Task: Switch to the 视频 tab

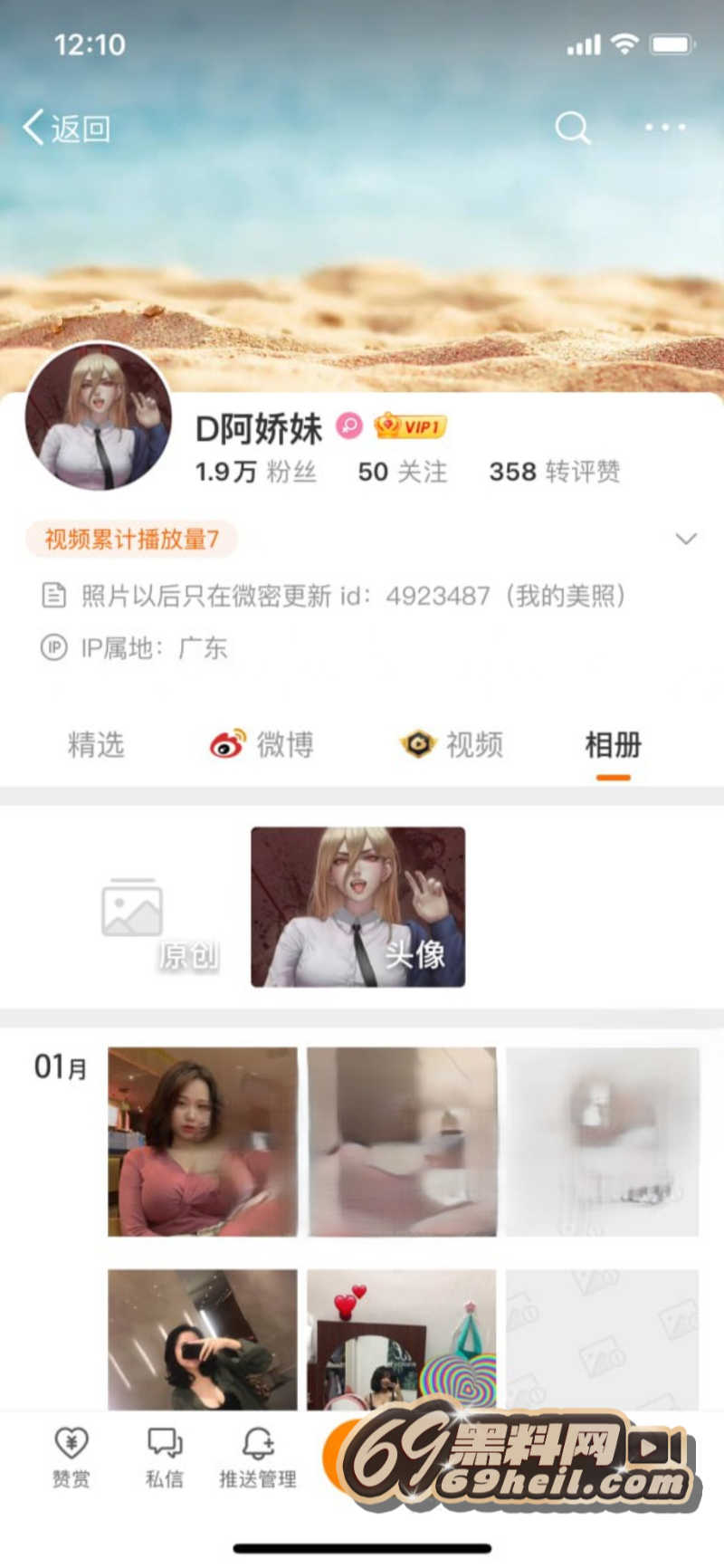Action: click(452, 745)
